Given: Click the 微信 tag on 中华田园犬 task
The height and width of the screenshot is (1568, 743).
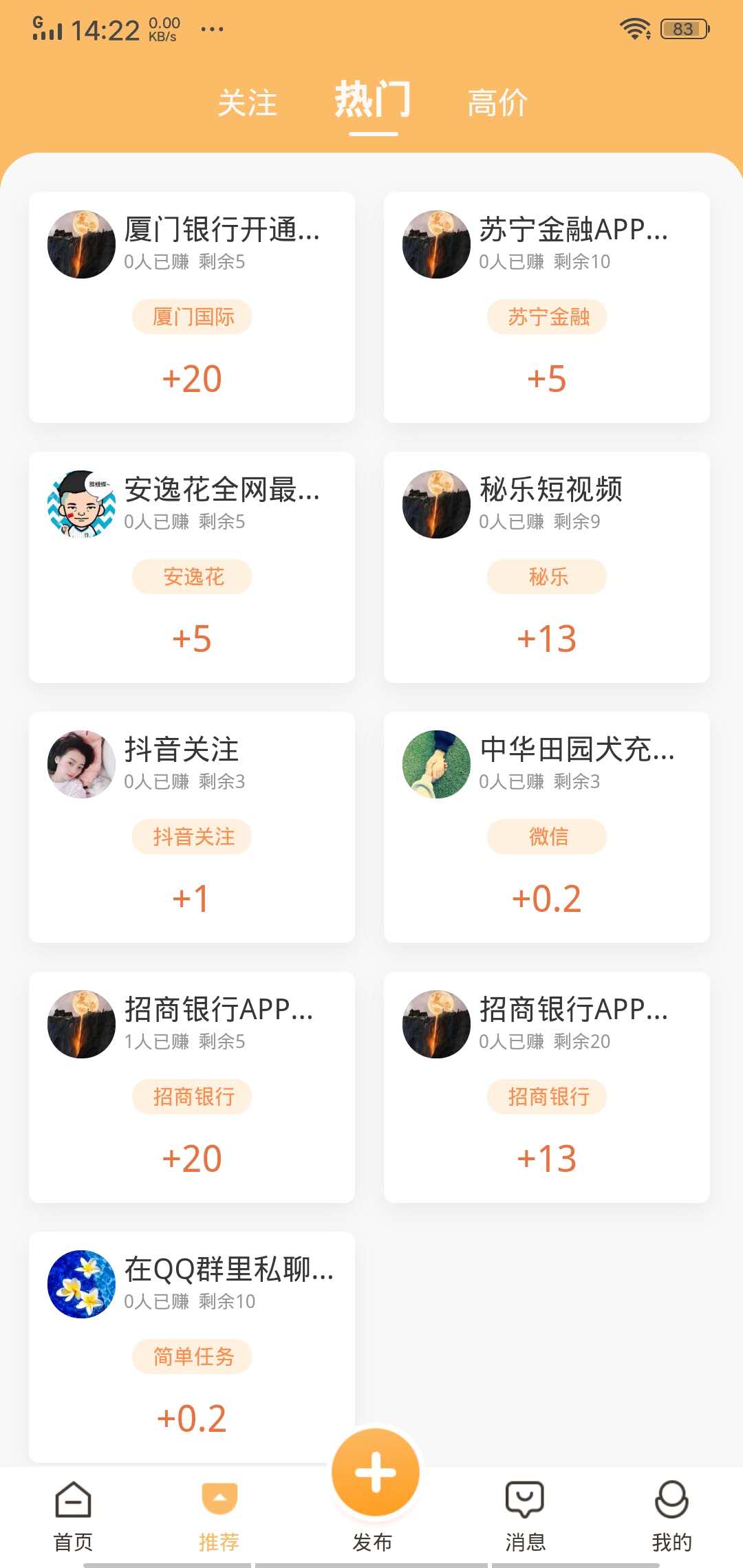Looking at the screenshot, I should [547, 836].
